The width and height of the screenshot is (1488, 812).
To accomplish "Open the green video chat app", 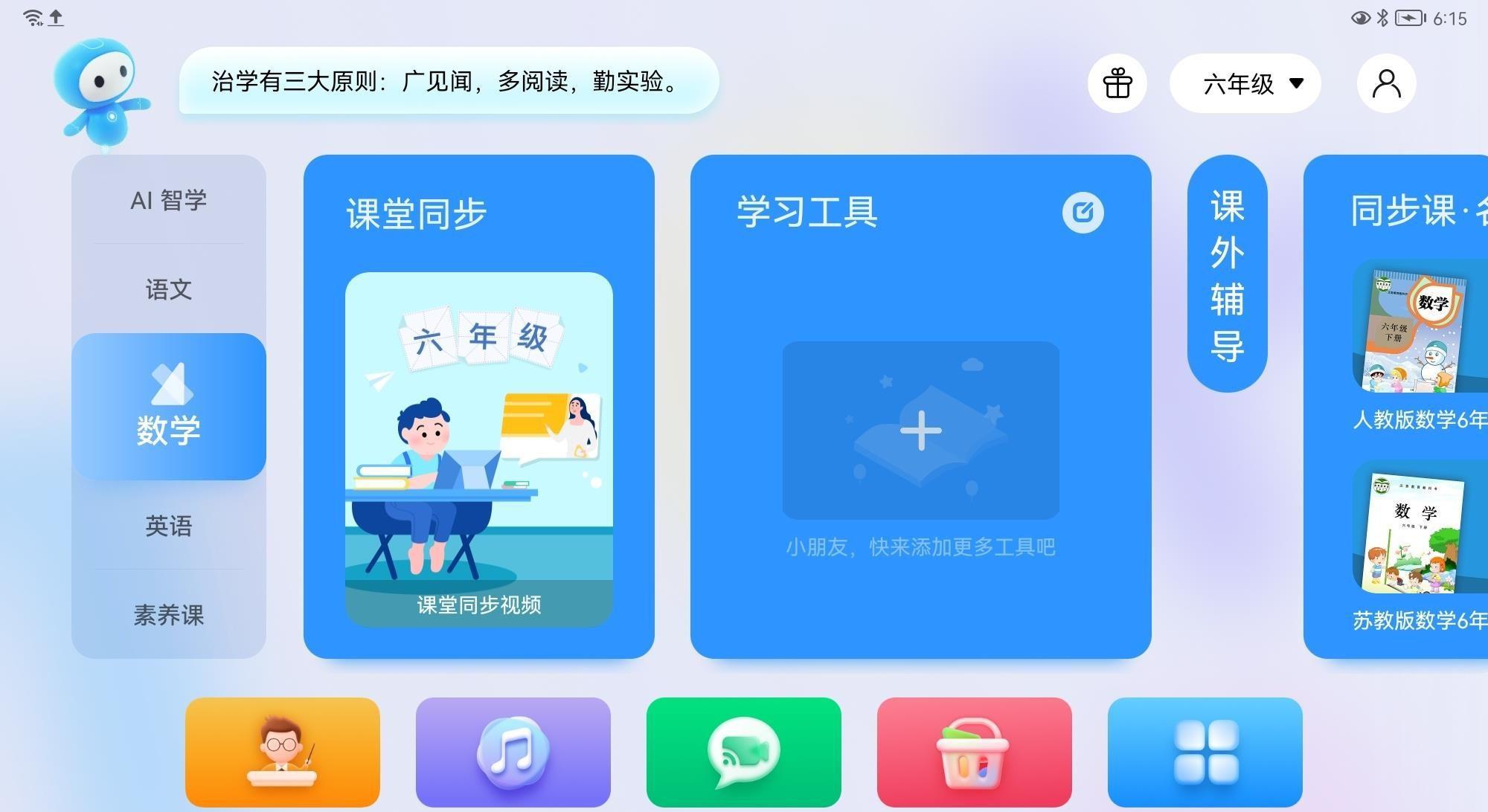I will click(744, 752).
